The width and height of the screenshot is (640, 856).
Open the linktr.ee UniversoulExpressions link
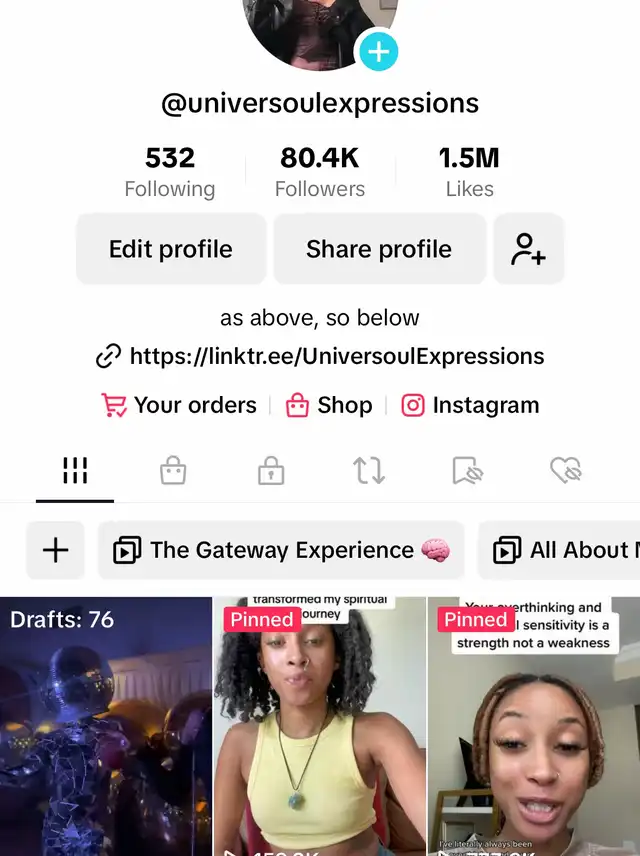coord(320,356)
